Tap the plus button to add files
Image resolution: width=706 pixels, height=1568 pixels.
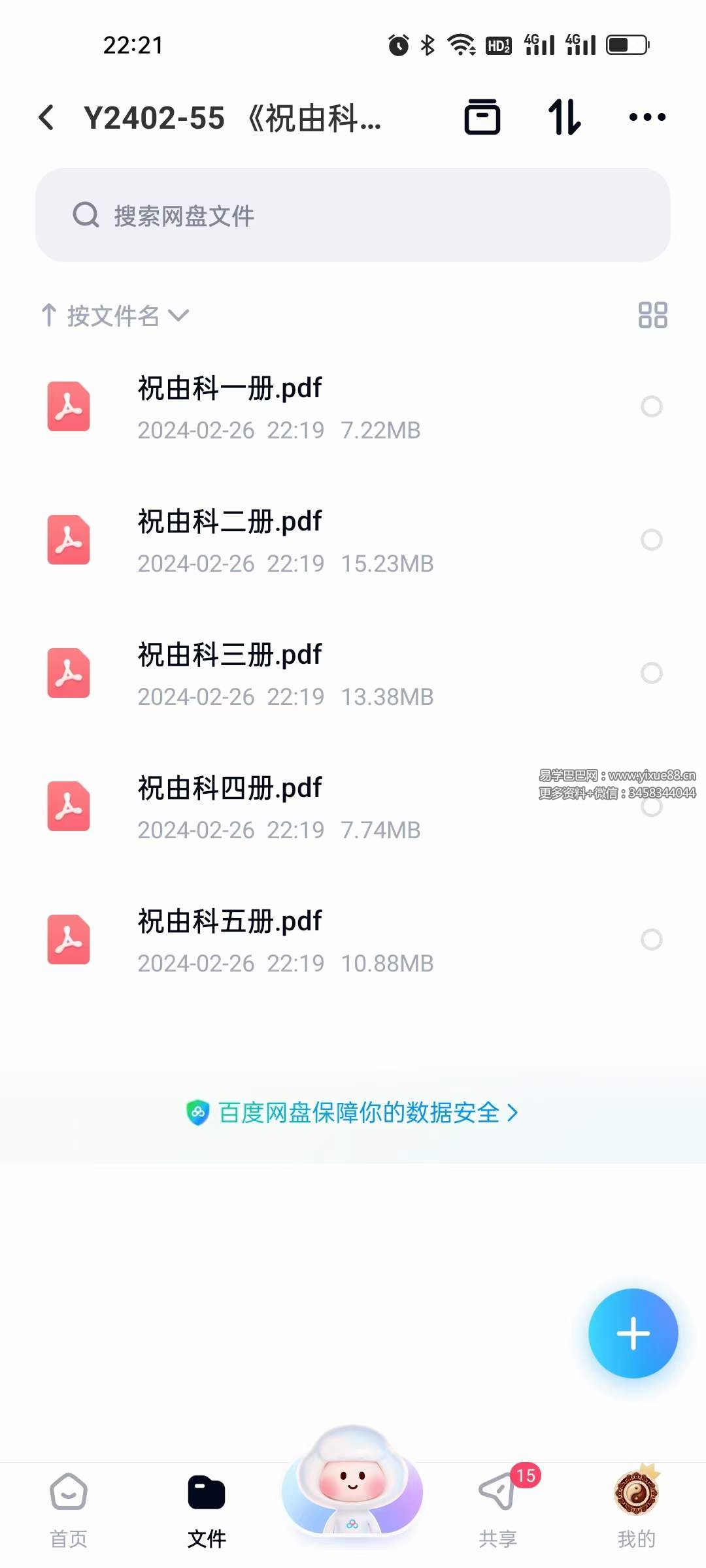point(632,1334)
